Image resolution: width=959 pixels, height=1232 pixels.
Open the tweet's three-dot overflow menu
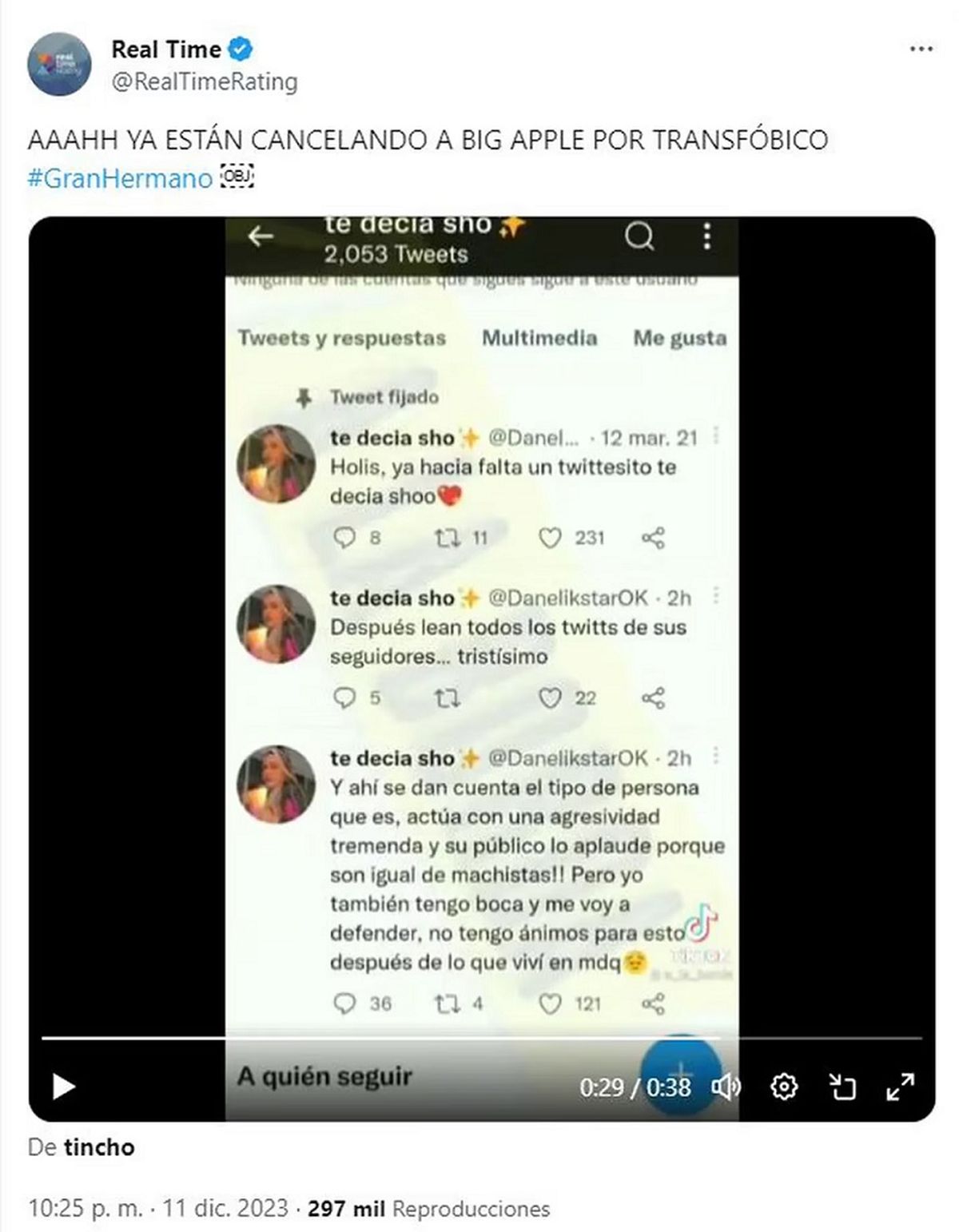tap(921, 50)
